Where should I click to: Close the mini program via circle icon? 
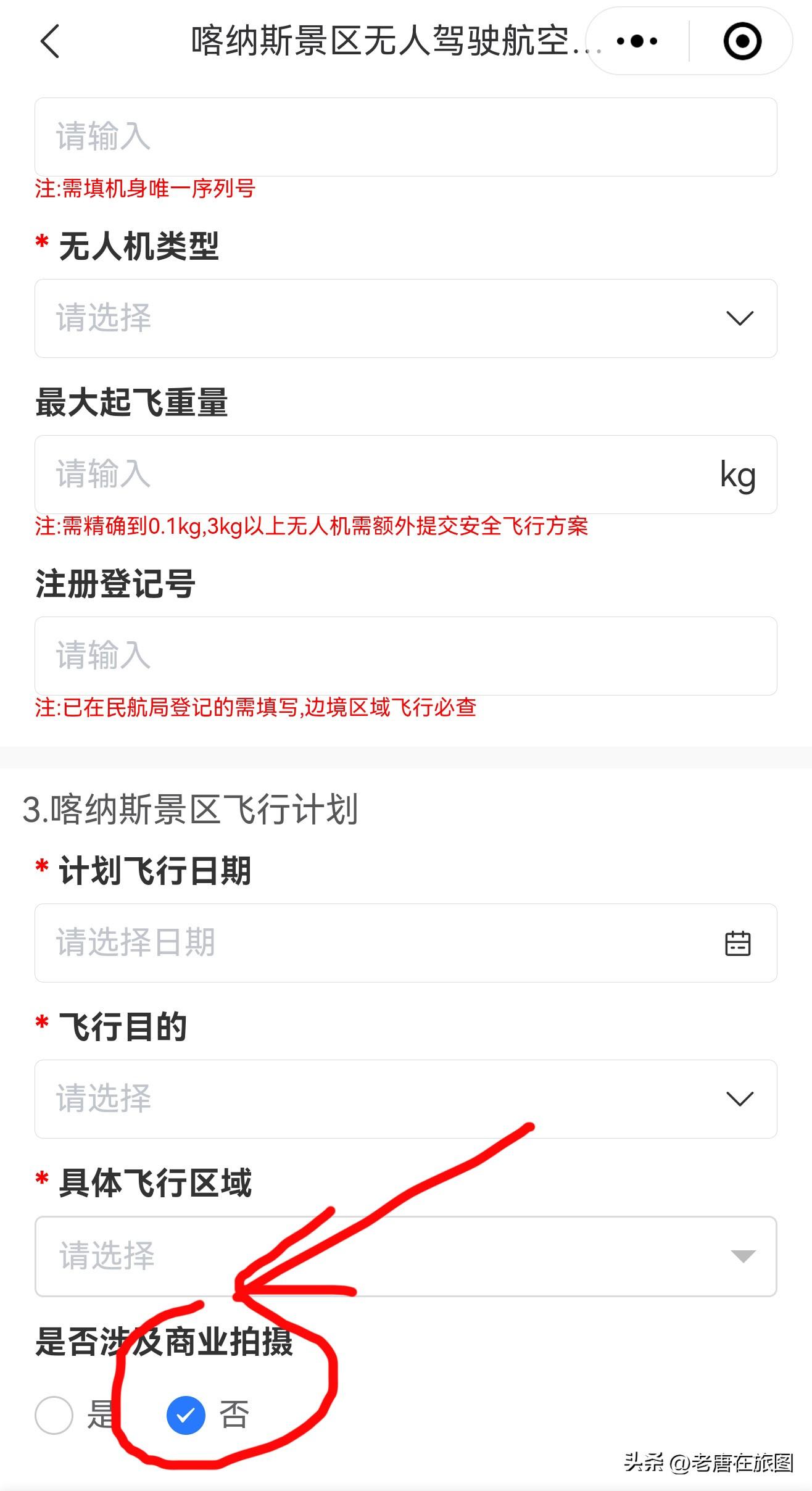pyautogui.click(x=742, y=41)
